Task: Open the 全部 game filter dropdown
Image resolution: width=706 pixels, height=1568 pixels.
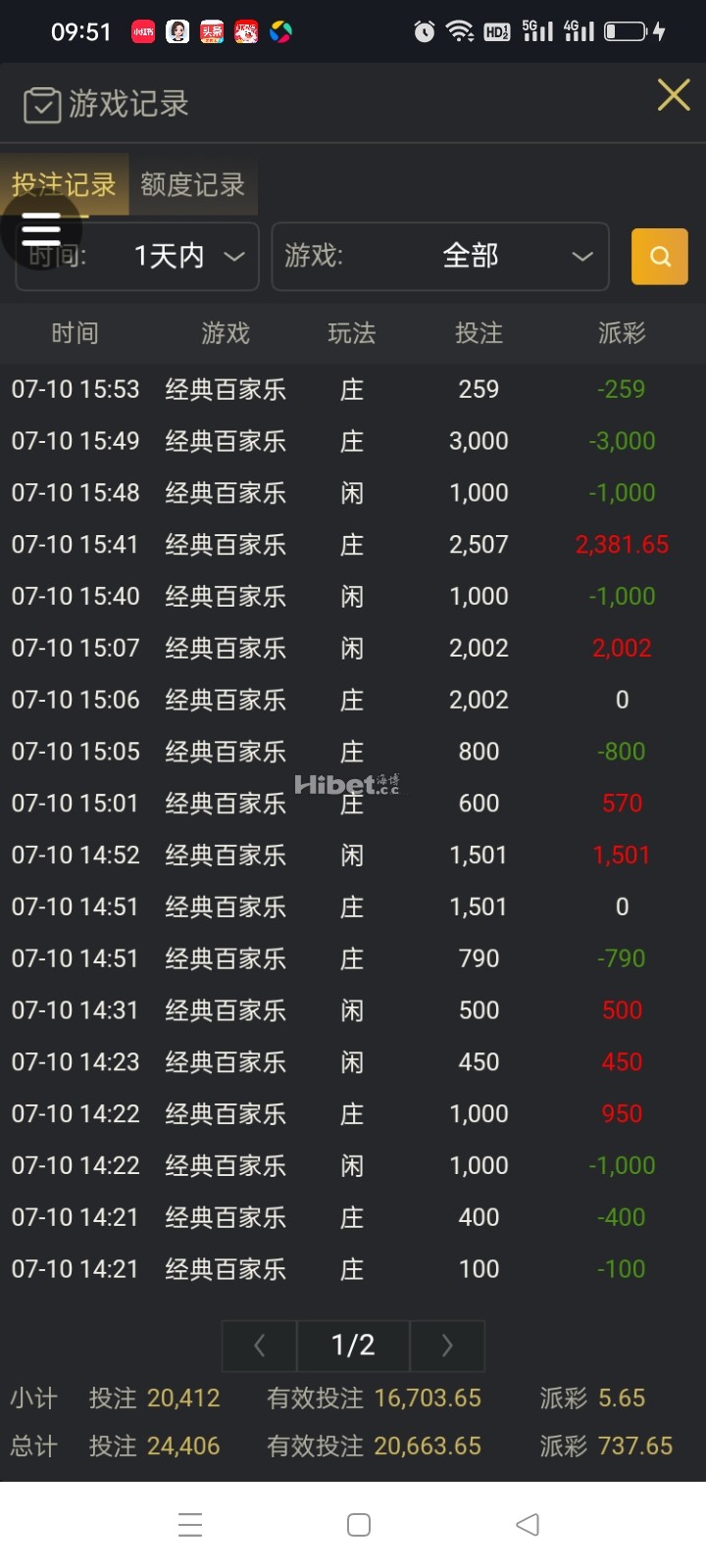Action: [471, 256]
